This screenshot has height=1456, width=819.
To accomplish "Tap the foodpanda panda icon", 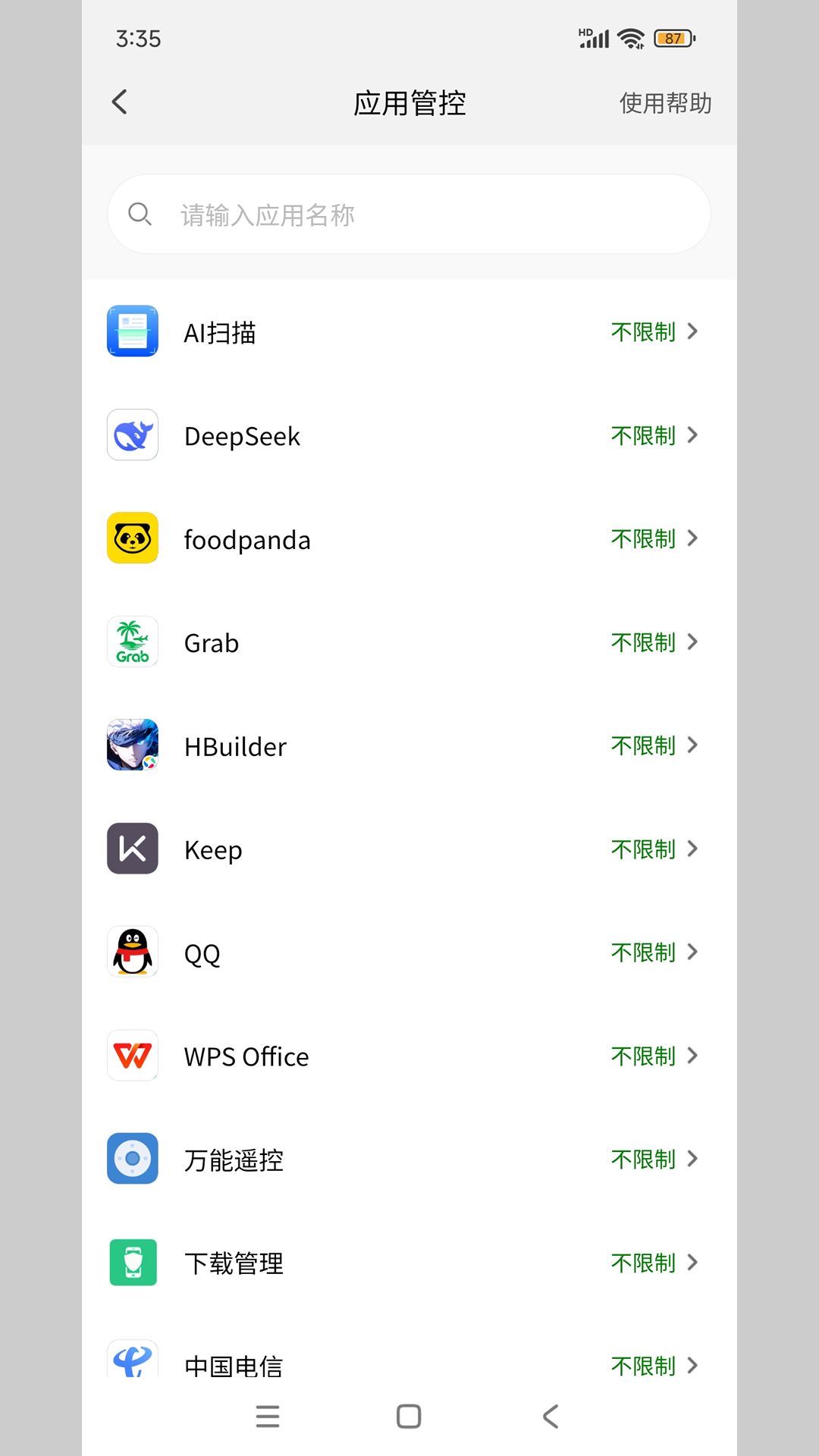I will coord(132,538).
